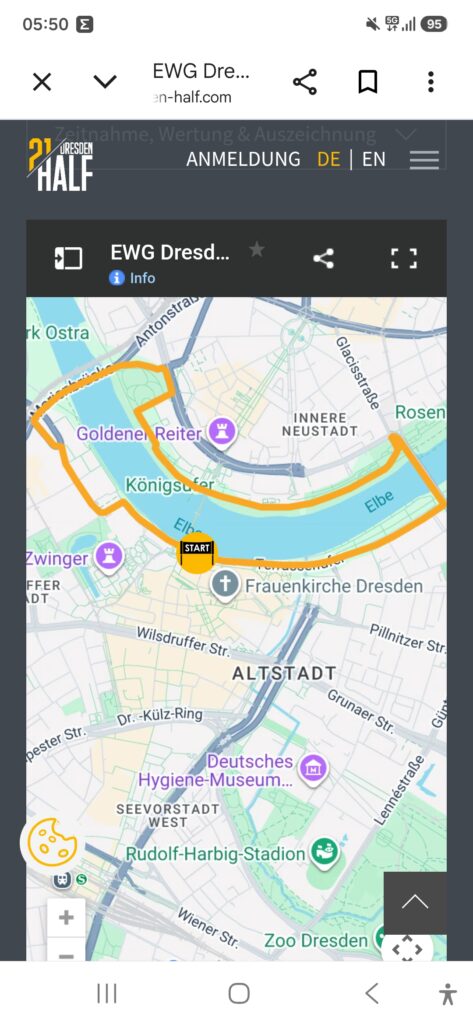
Task: Minimize the browser with the down chevron
Action: tap(105, 82)
